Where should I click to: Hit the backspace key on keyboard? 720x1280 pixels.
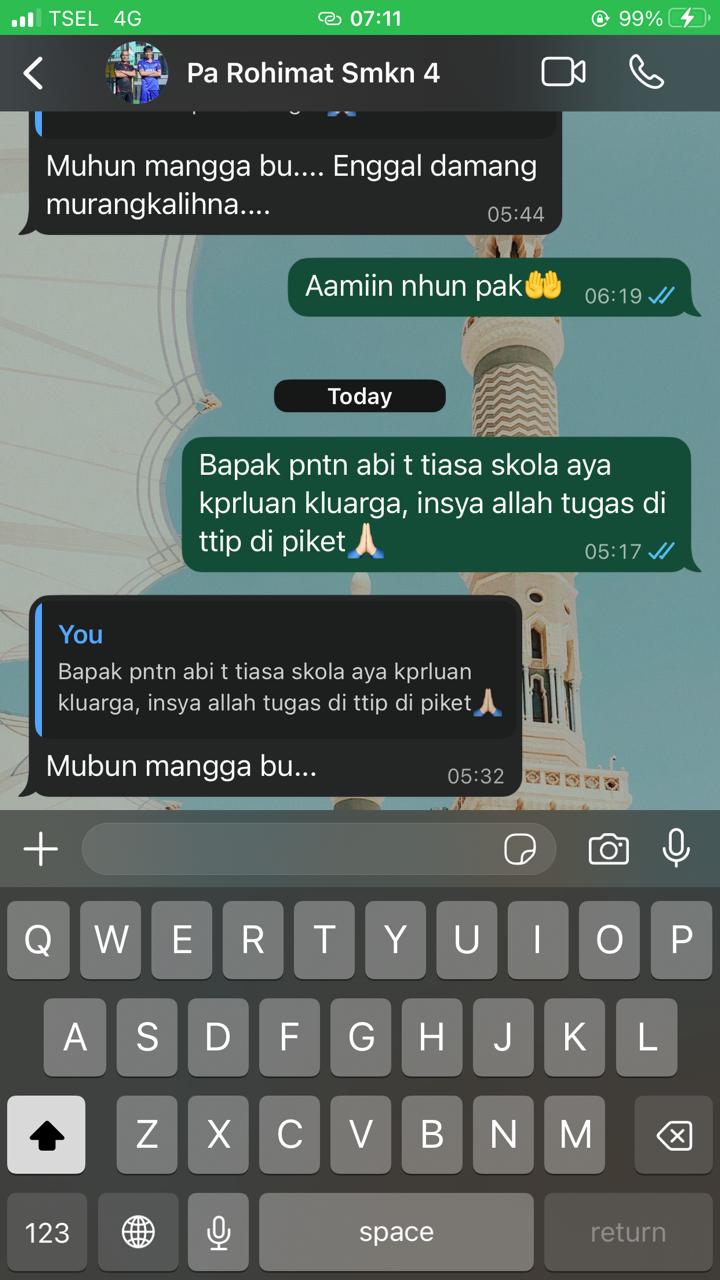point(673,1135)
